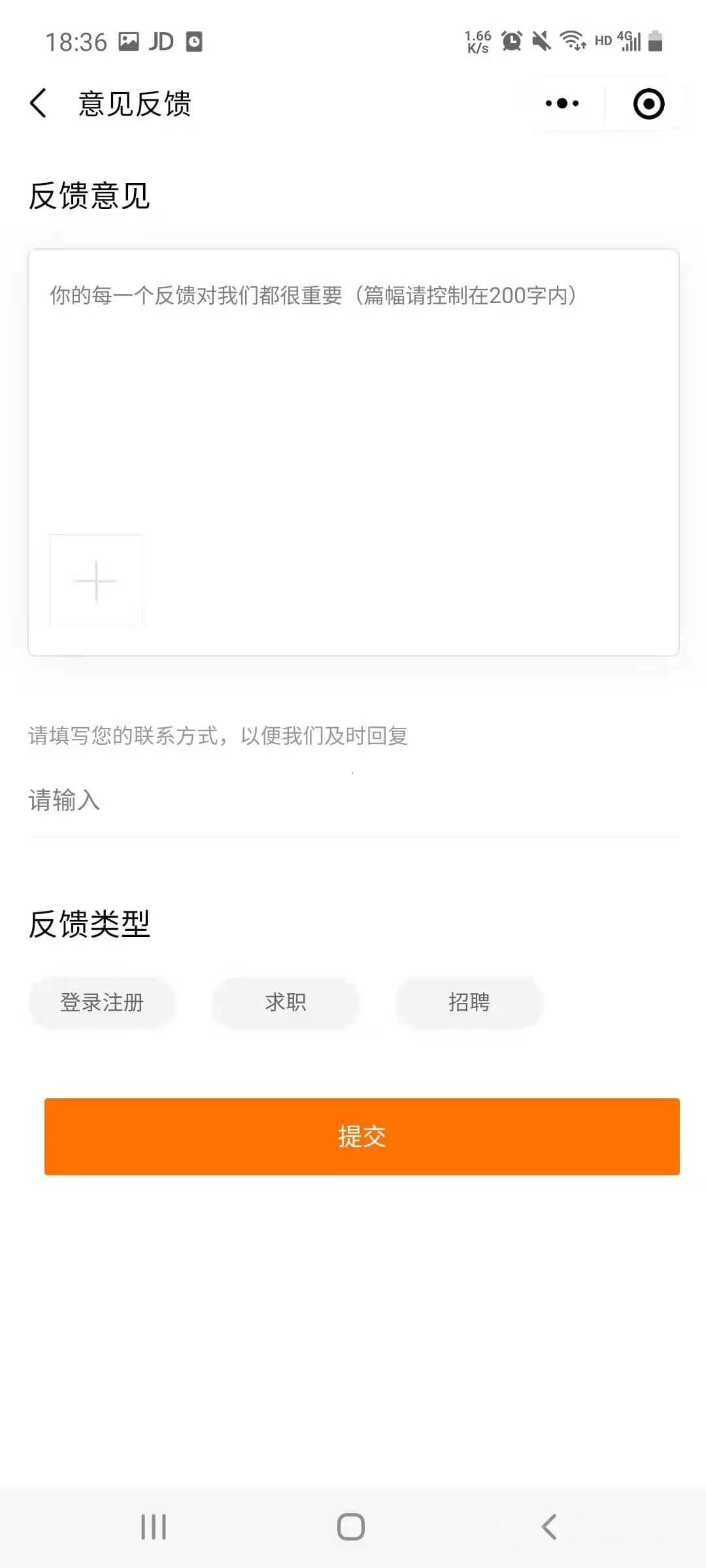This screenshot has width=706, height=1568.
Task: Go to the home screen
Action: click(351, 1527)
